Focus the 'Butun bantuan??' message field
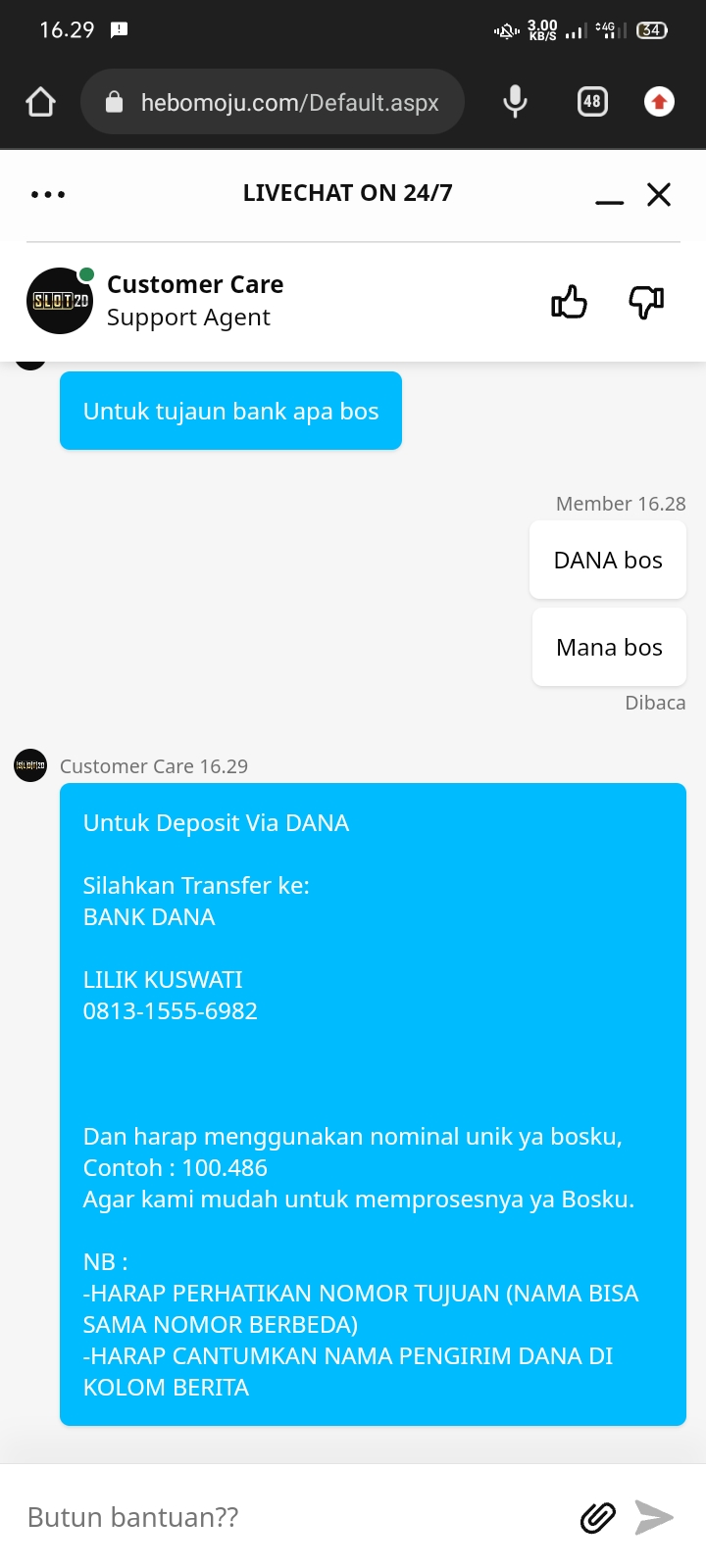This screenshot has height=1568, width=706. [x=294, y=1517]
